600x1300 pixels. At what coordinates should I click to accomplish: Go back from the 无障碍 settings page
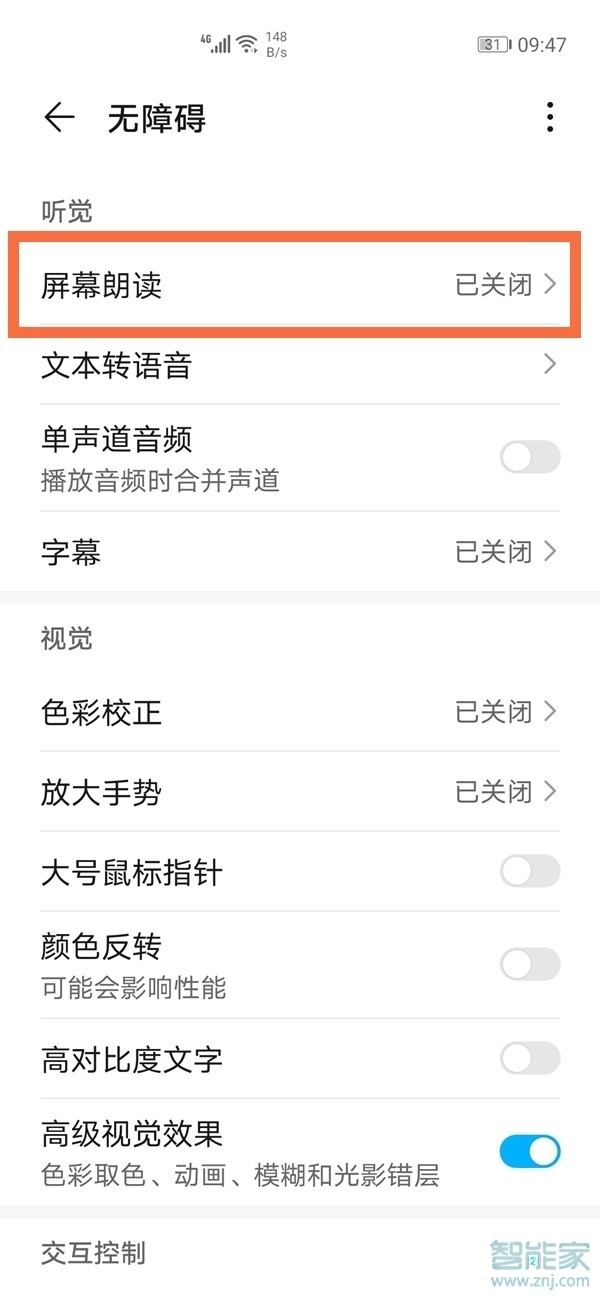coord(59,118)
